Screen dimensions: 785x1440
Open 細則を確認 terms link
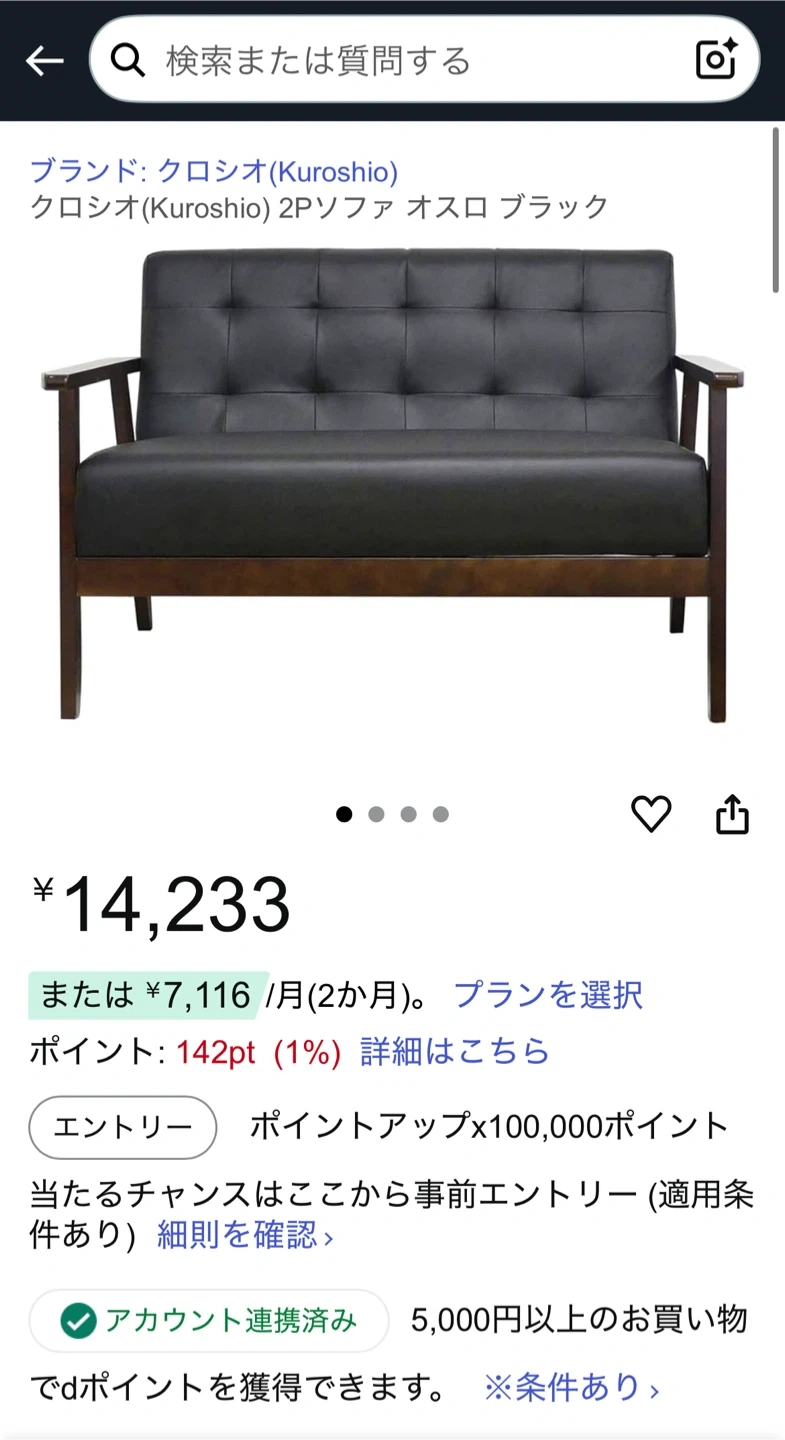pos(245,1235)
